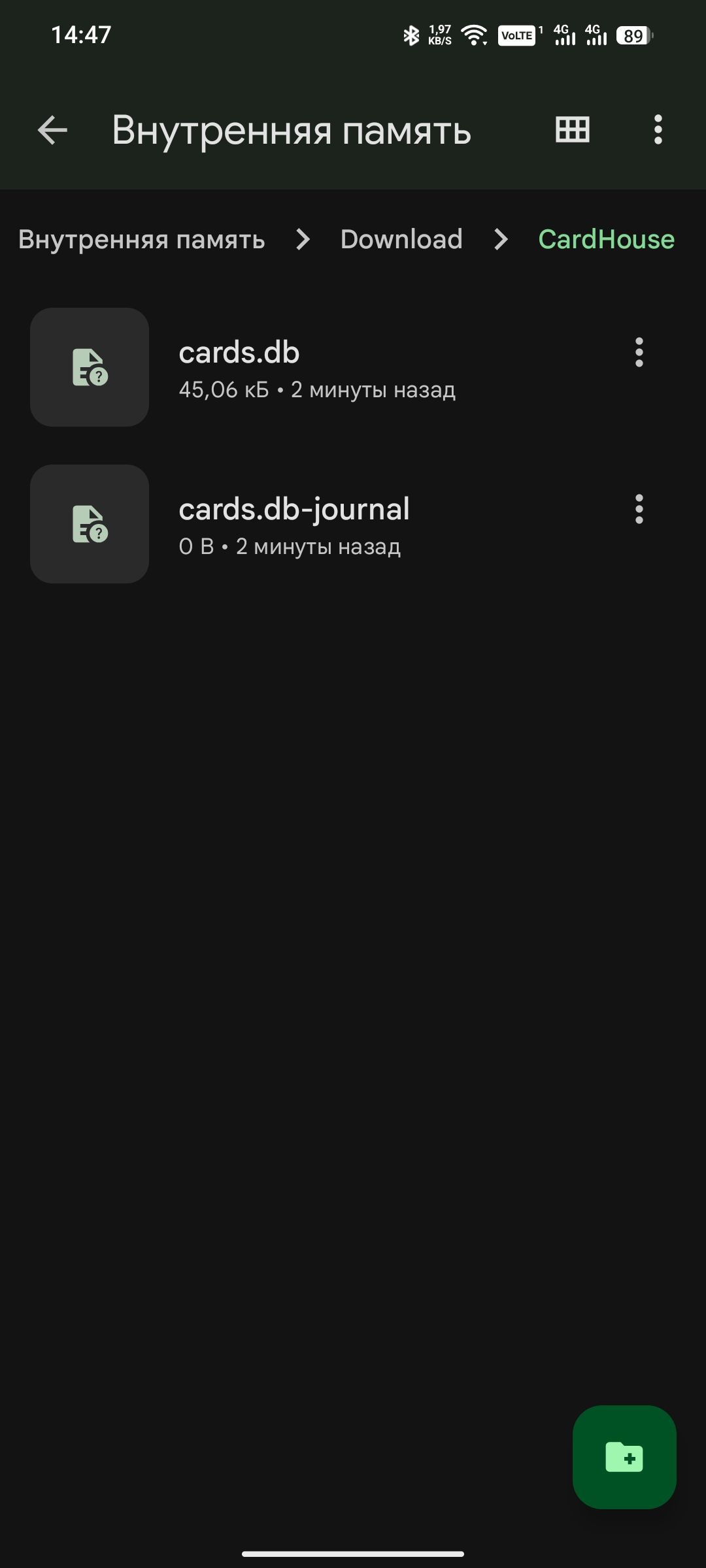The image size is (706, 1568).
Task: Tap the clock showing 14:47
Action: 81,34
